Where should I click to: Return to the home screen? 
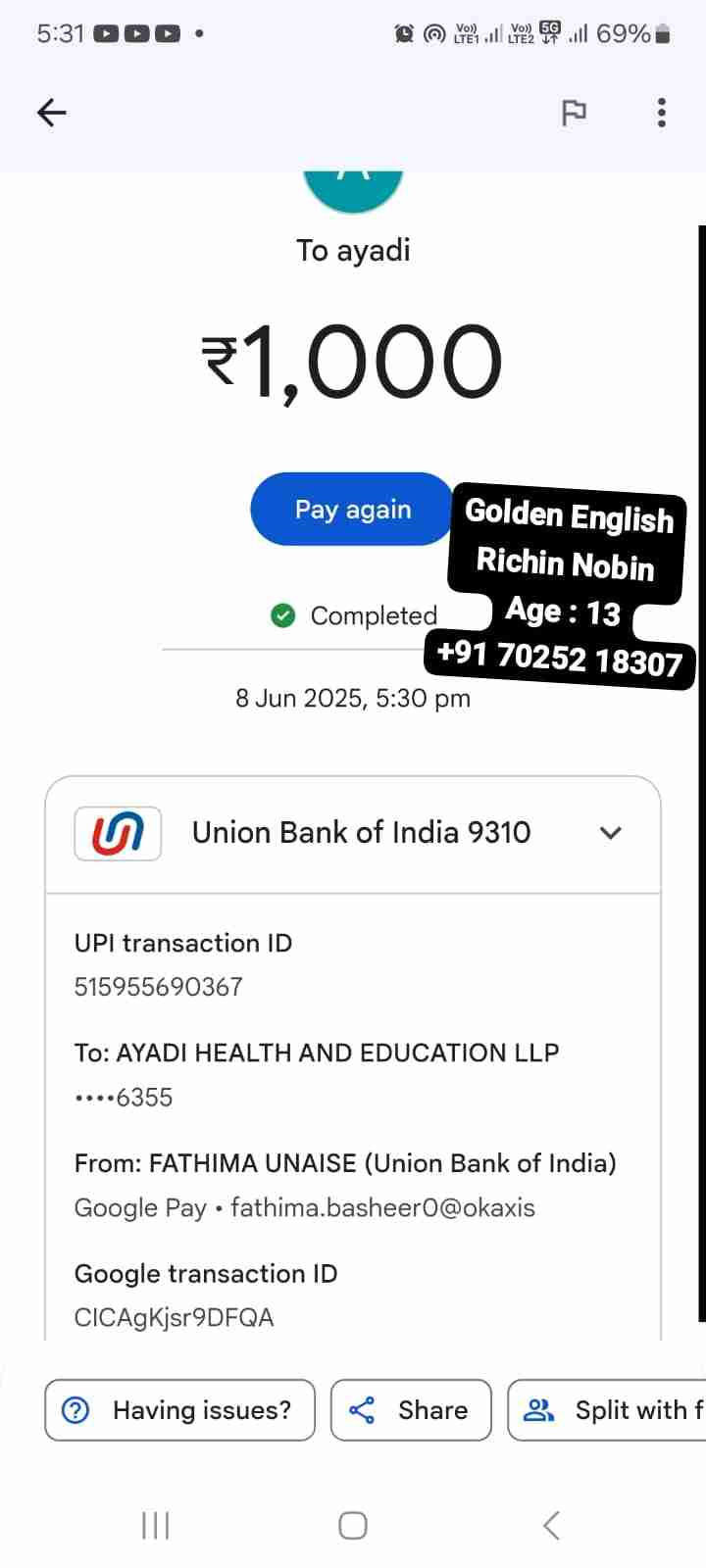(353, 1525)
